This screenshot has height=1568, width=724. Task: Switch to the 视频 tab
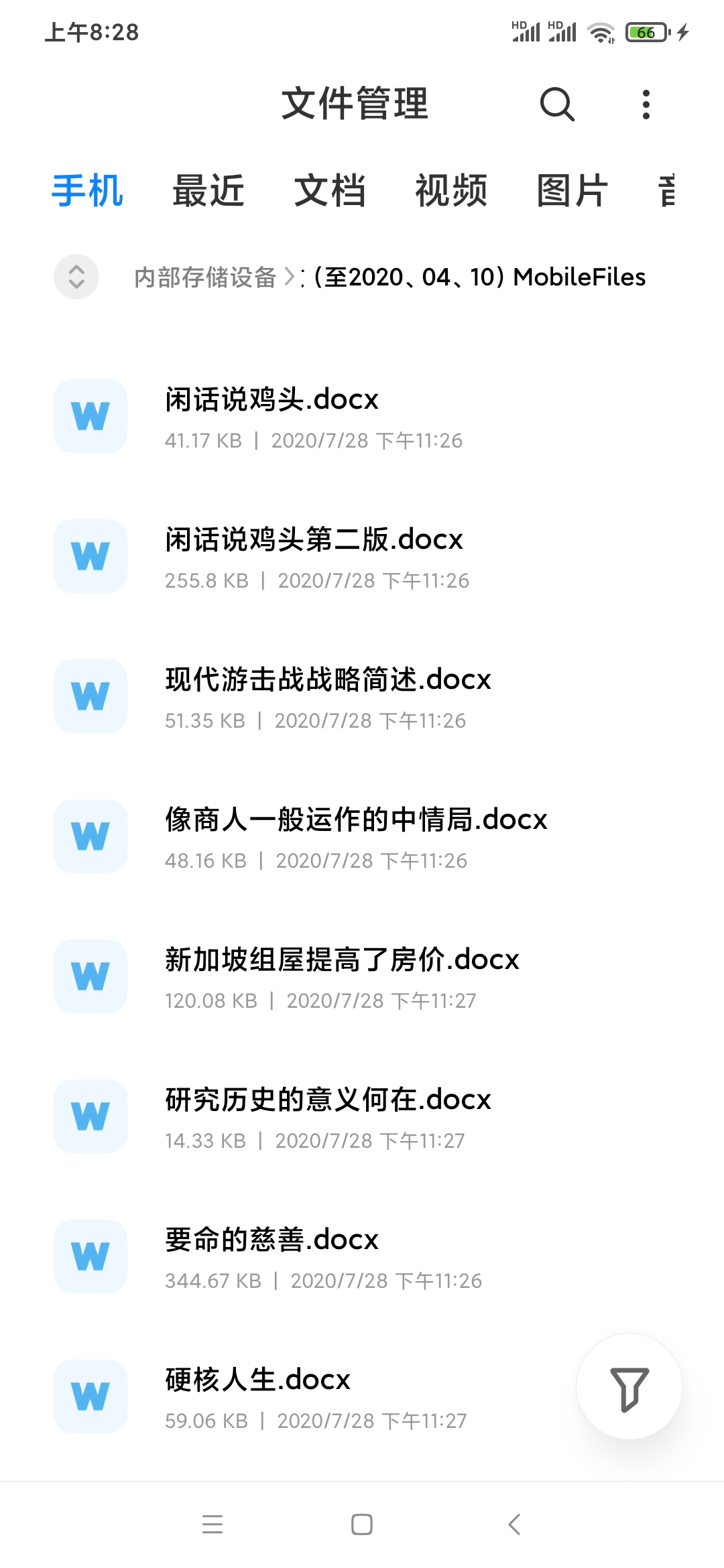coord(451,190)
